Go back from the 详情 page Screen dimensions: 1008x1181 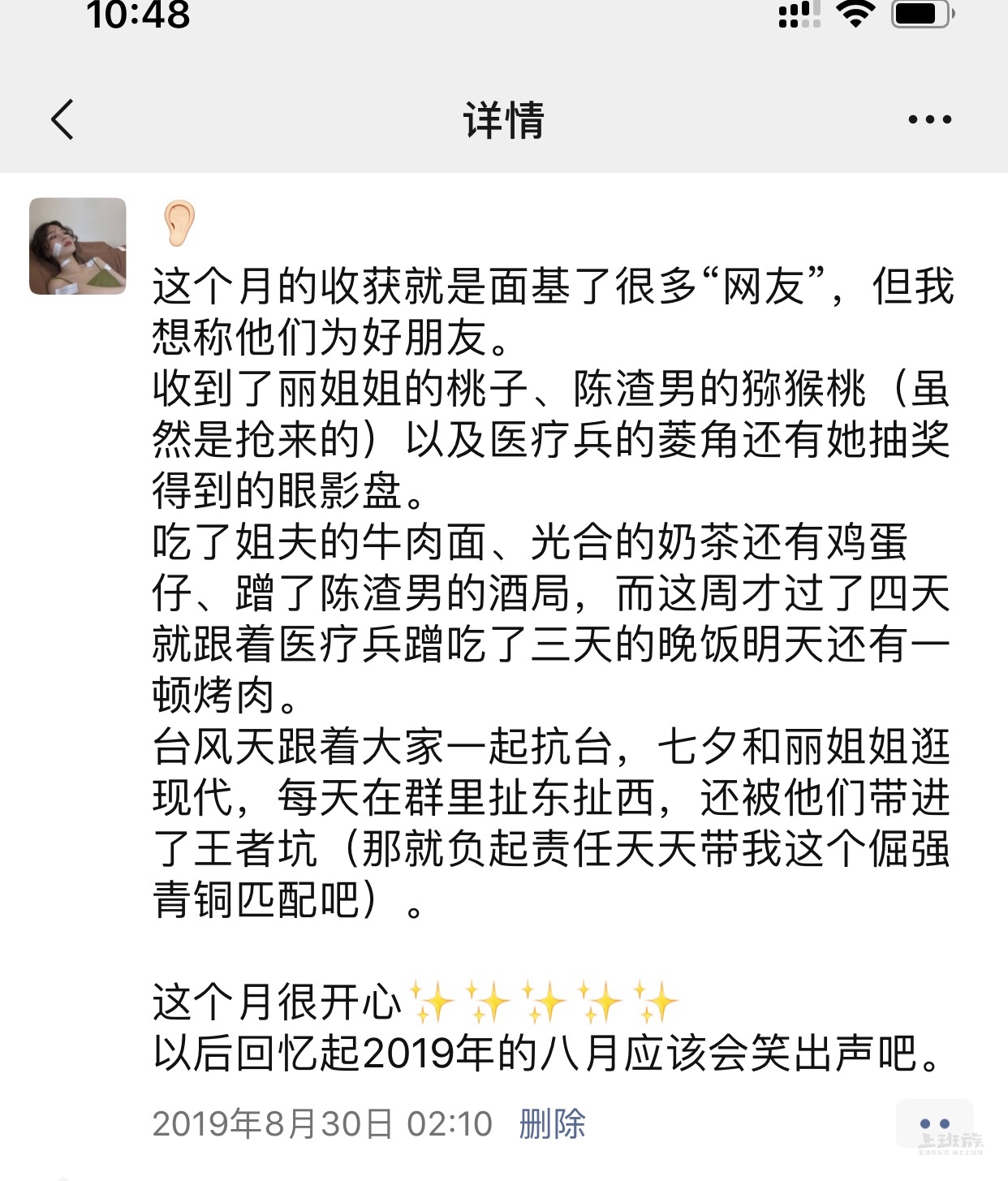pos(62,120)
